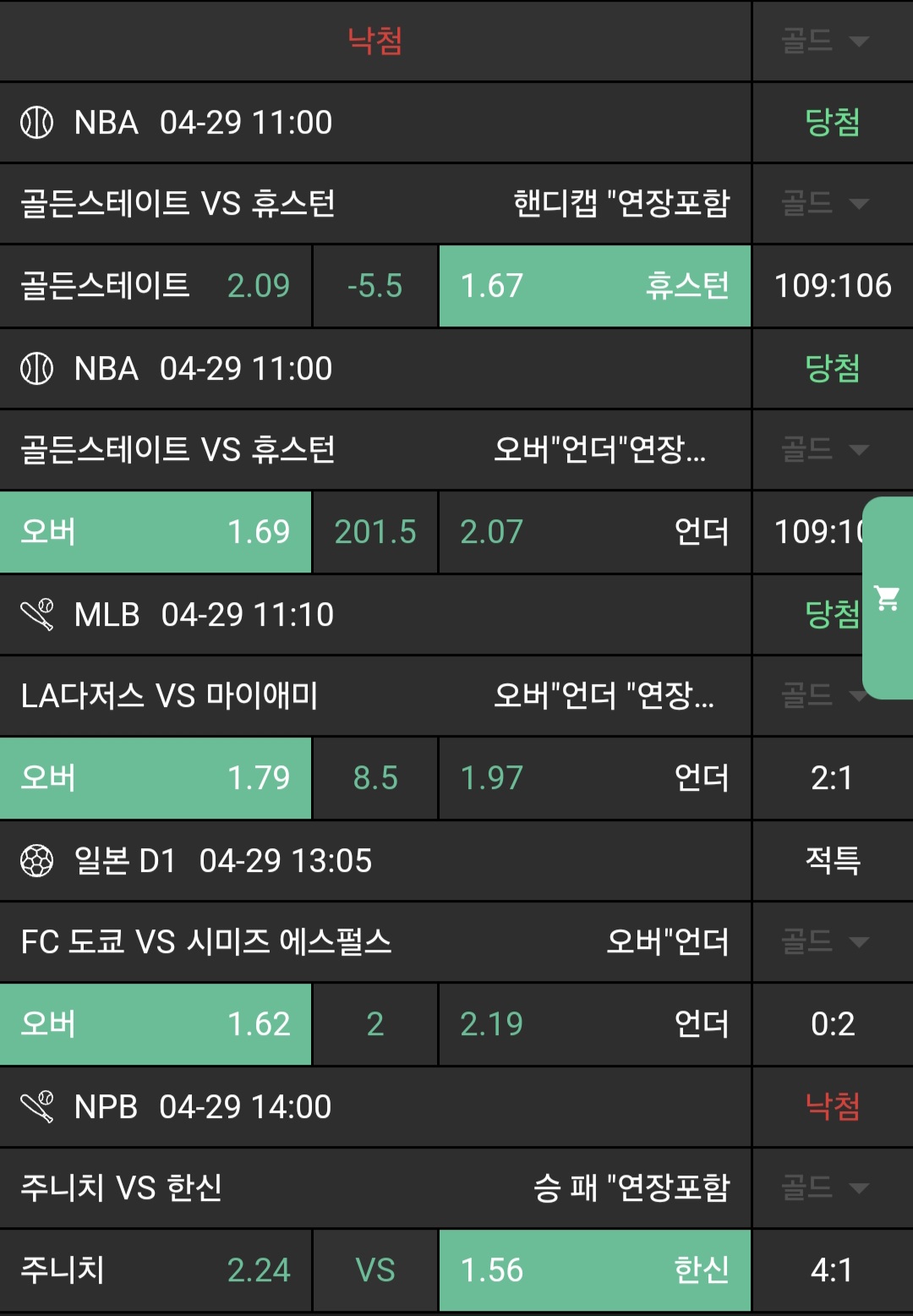Image resolution: width=913 pixels, height=1316 pixels.
Task: Select 언더 2.19 for the FC 도쿄 match
Action: [594, 1024]
